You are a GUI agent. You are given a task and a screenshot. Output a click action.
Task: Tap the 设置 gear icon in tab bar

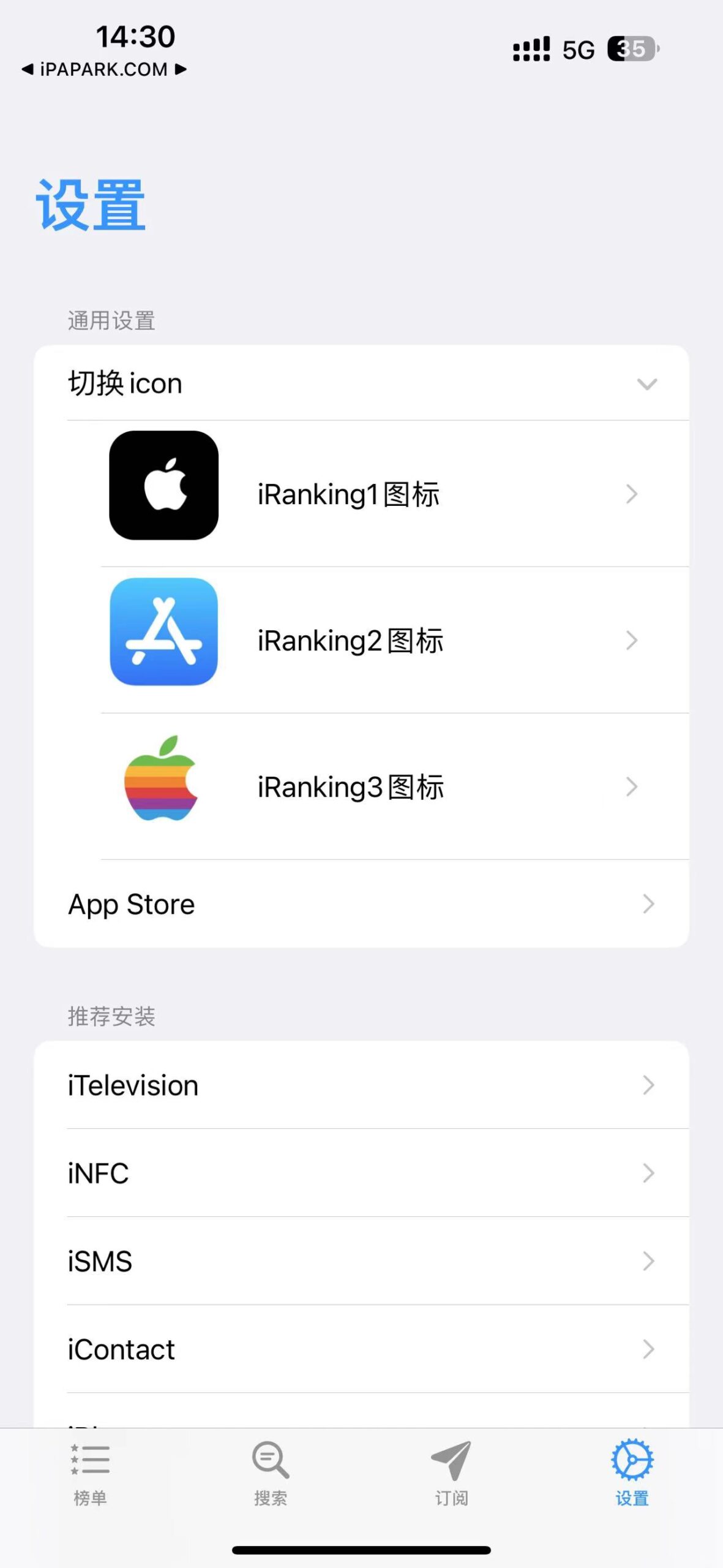pyautogui.click(x=631, y=1461)
